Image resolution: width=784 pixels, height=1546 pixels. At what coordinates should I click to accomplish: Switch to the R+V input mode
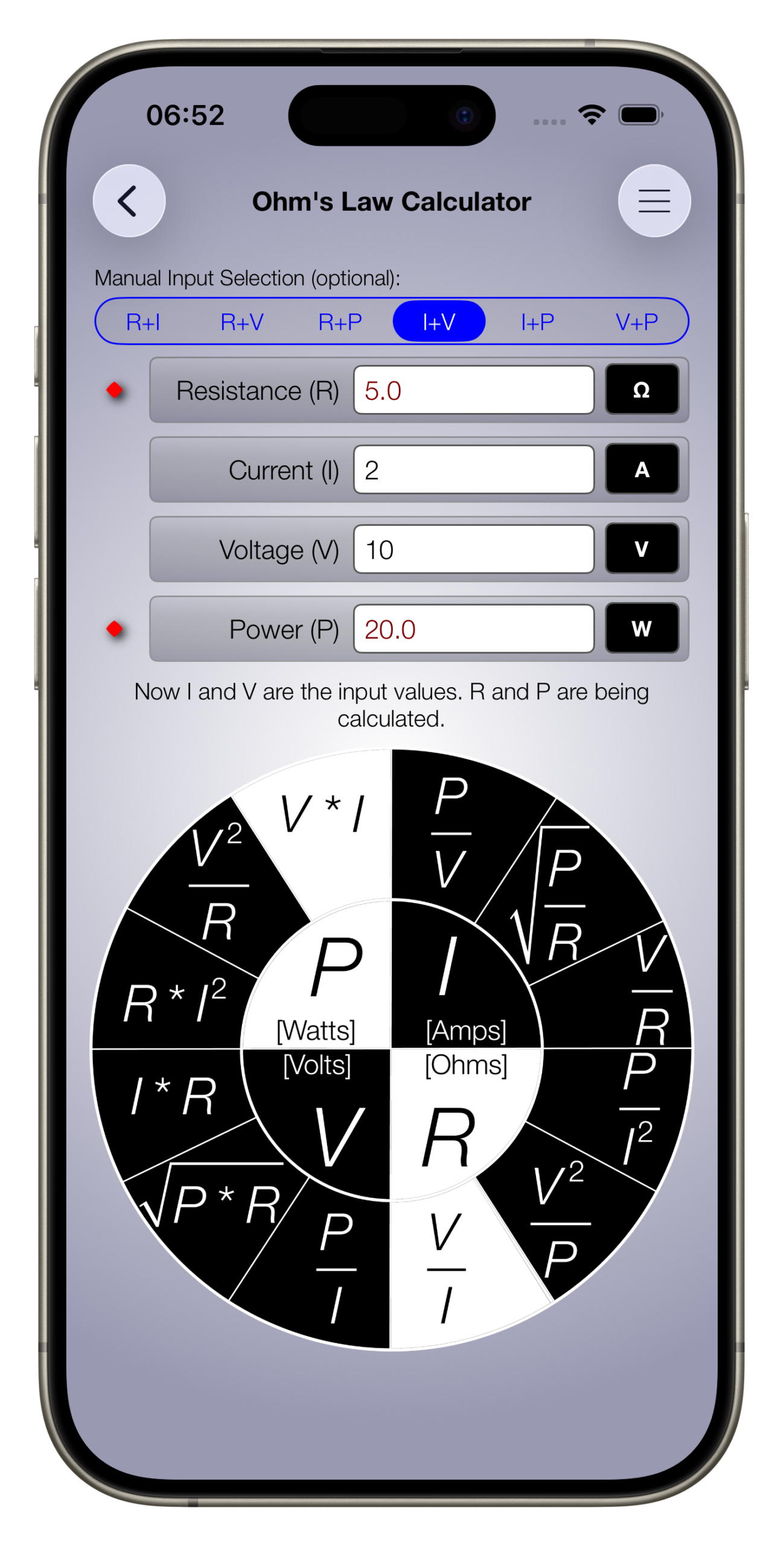[x=242, y=322]
